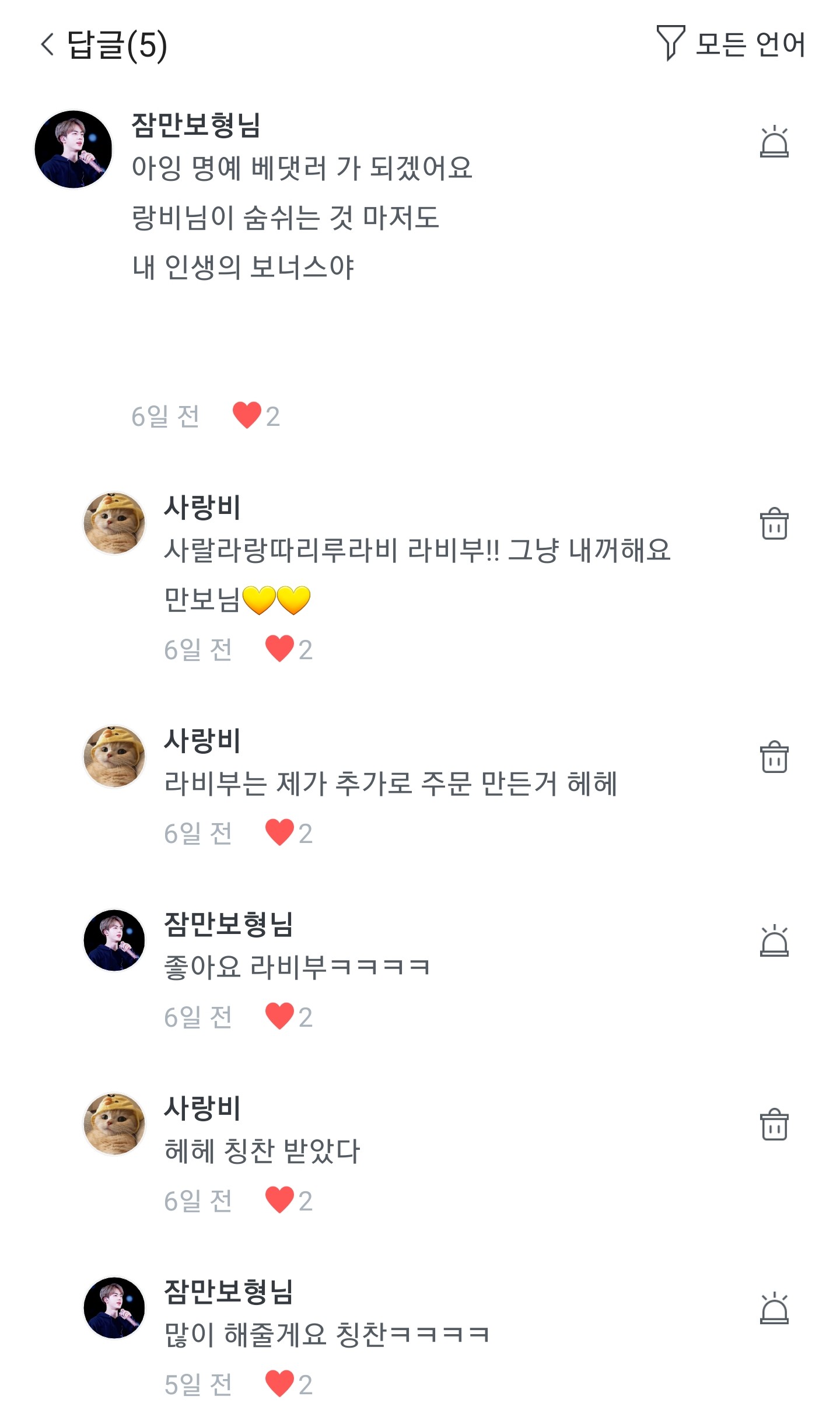Report the reply '좋아요 라비부ㅋㅋㅋㅋ'
This screenshot has height=1424, width=840.
[773, 941]
